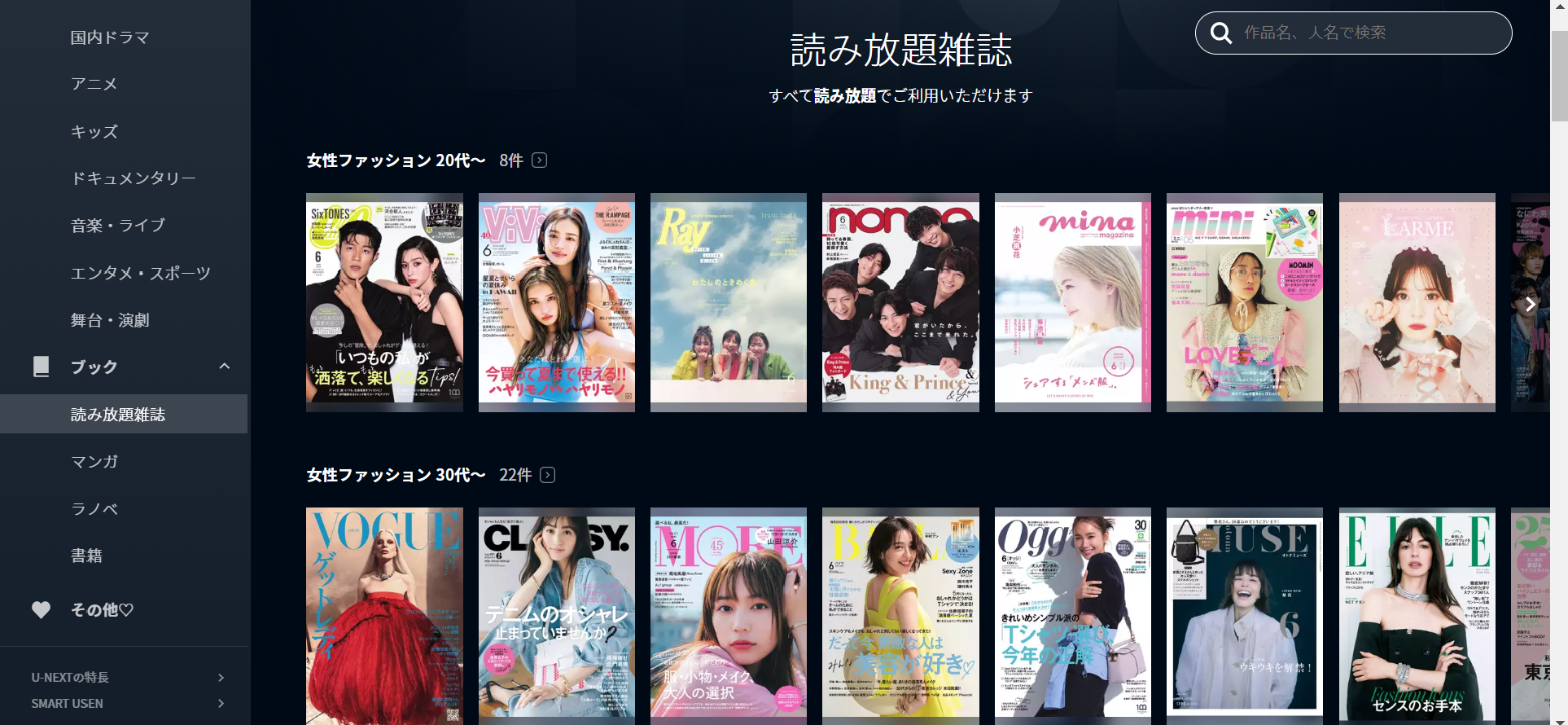1568x725 pixels.
Task: Select キッズ in the sidebar
Action: (94, 131)
